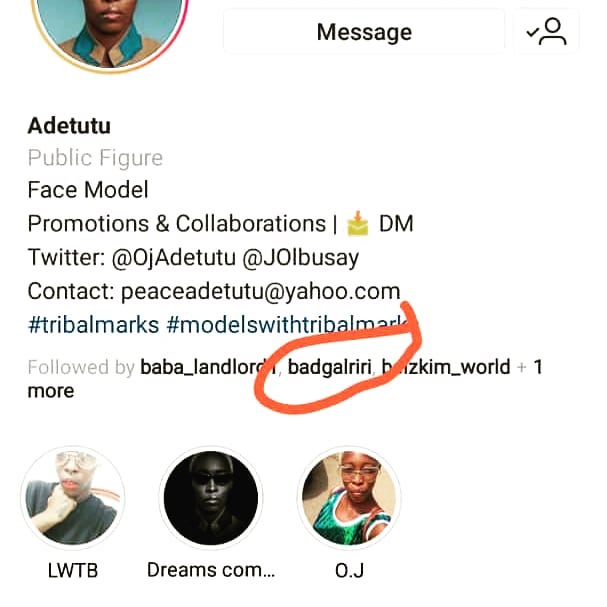This screenshot has height=607, width=607.
Task: Open badgalriri's profile from followed-by
Action: 329,367
